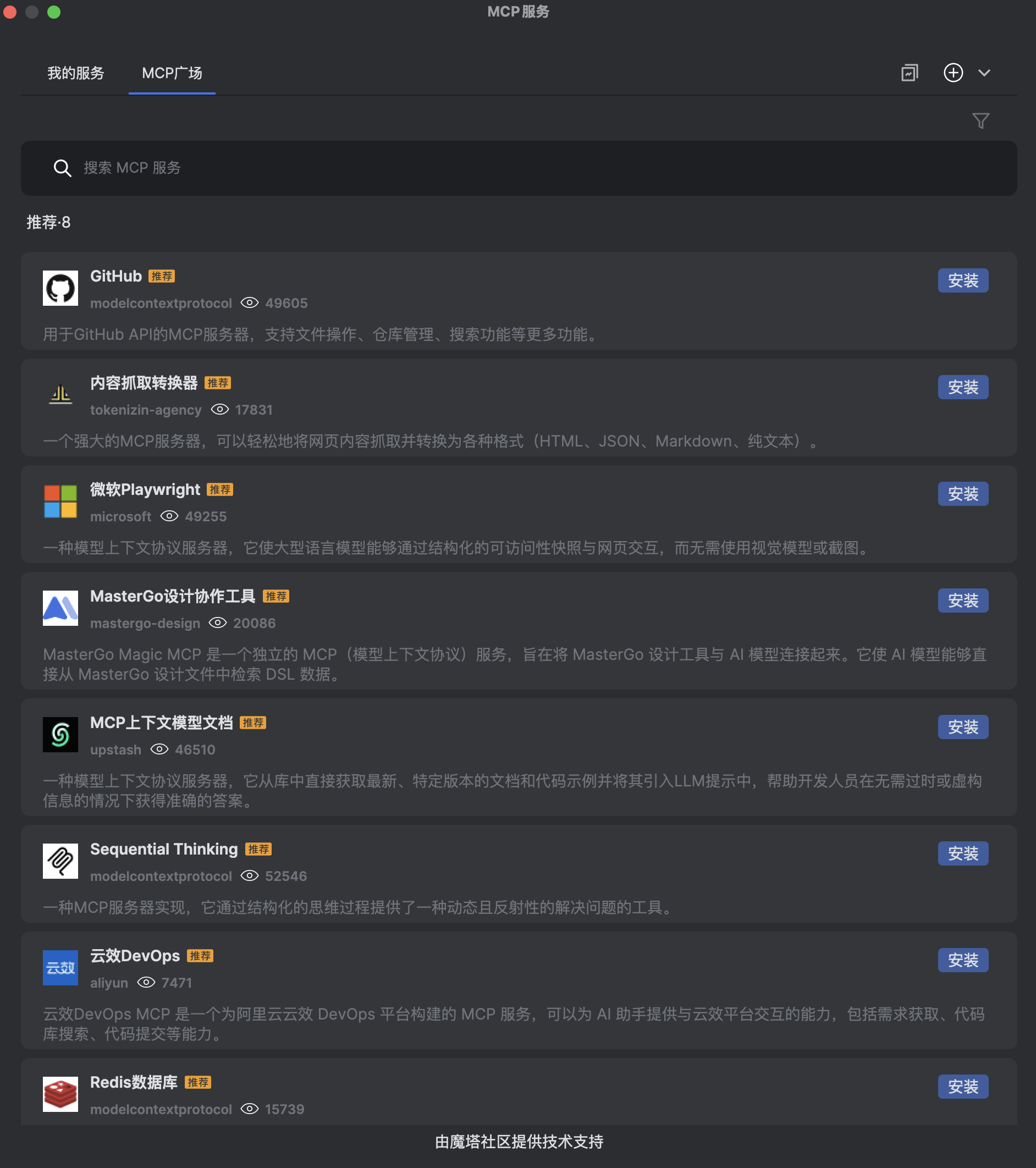
Task: Switch to the 我的服务 tab
Action: [75, 73]
